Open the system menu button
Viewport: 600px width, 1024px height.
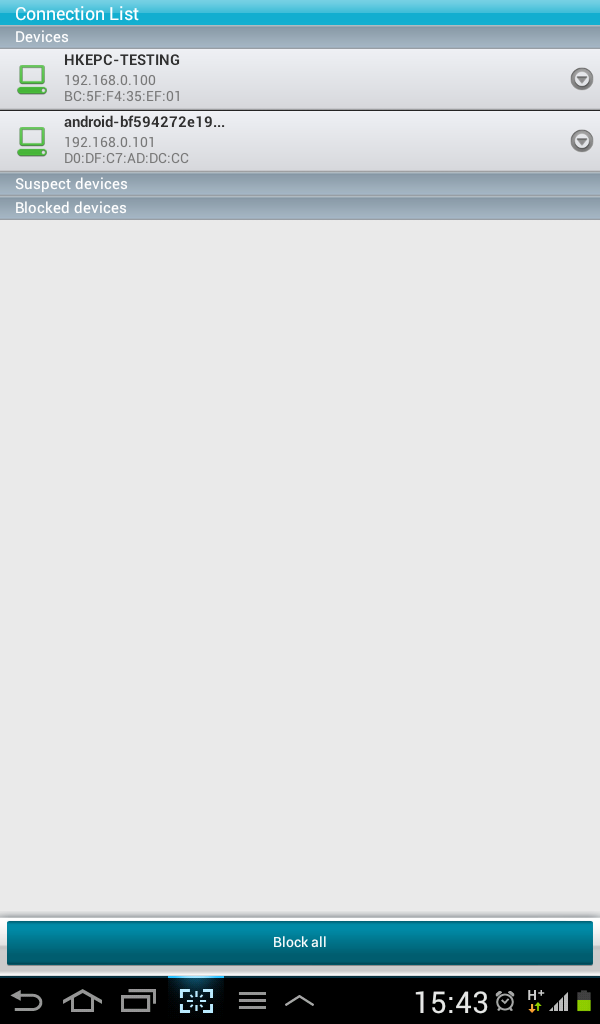252,1000
